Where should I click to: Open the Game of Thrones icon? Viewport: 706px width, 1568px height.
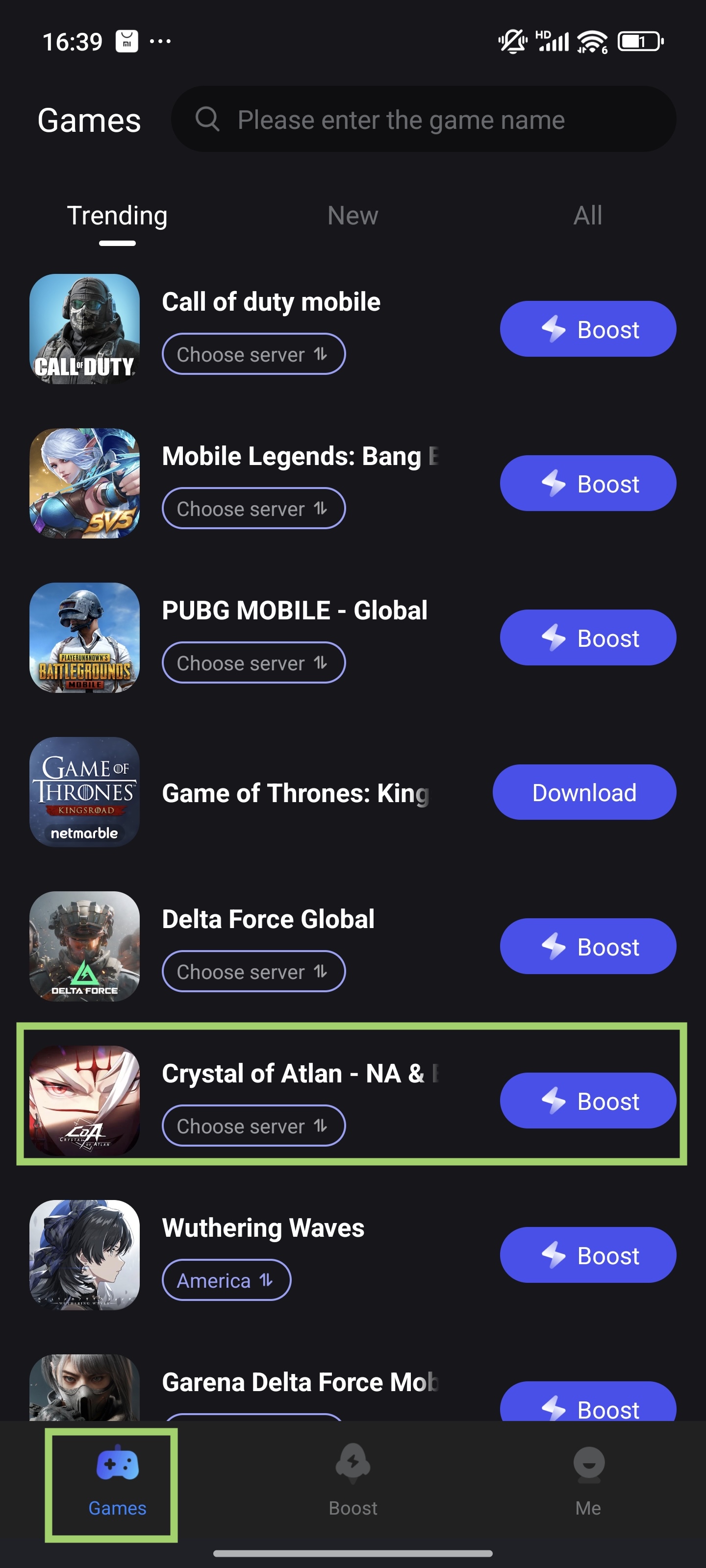coord(84,792)
